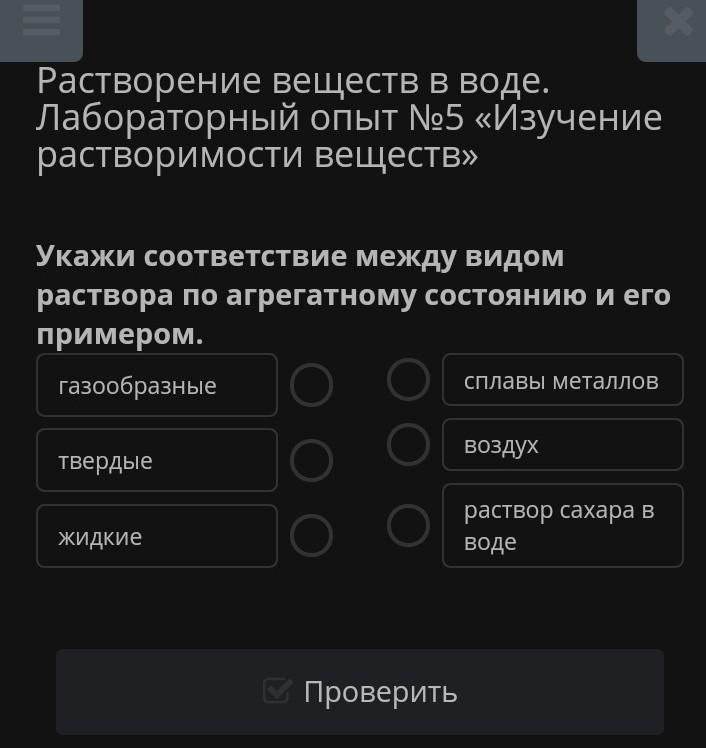Select the circle beside сплавы металлов
Viewport: 706px width, 748px height.
(x=408, y=379)
